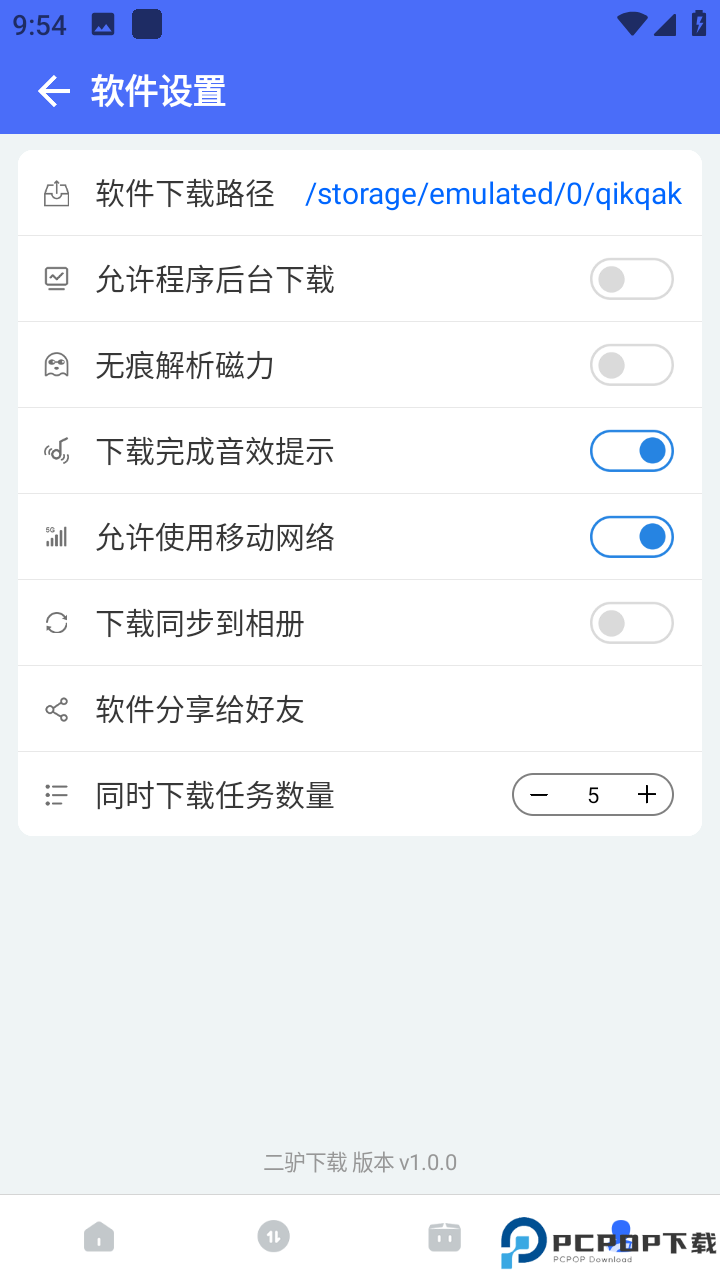The width and height of the screenshot is (720, 1280).
Task: Turn on 无痕解析磁力 switch
Action: 631,365
